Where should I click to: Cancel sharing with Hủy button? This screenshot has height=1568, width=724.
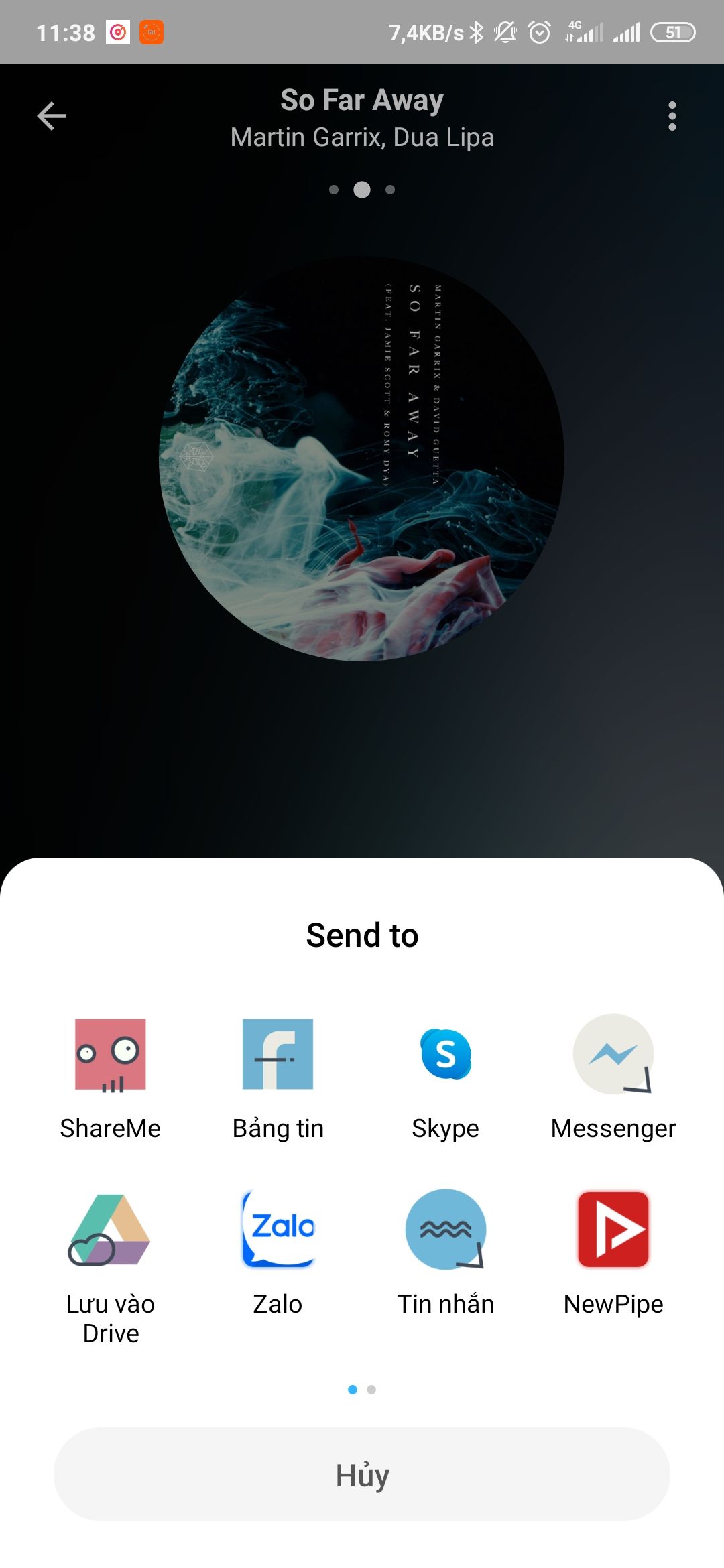click(362, 1474)
